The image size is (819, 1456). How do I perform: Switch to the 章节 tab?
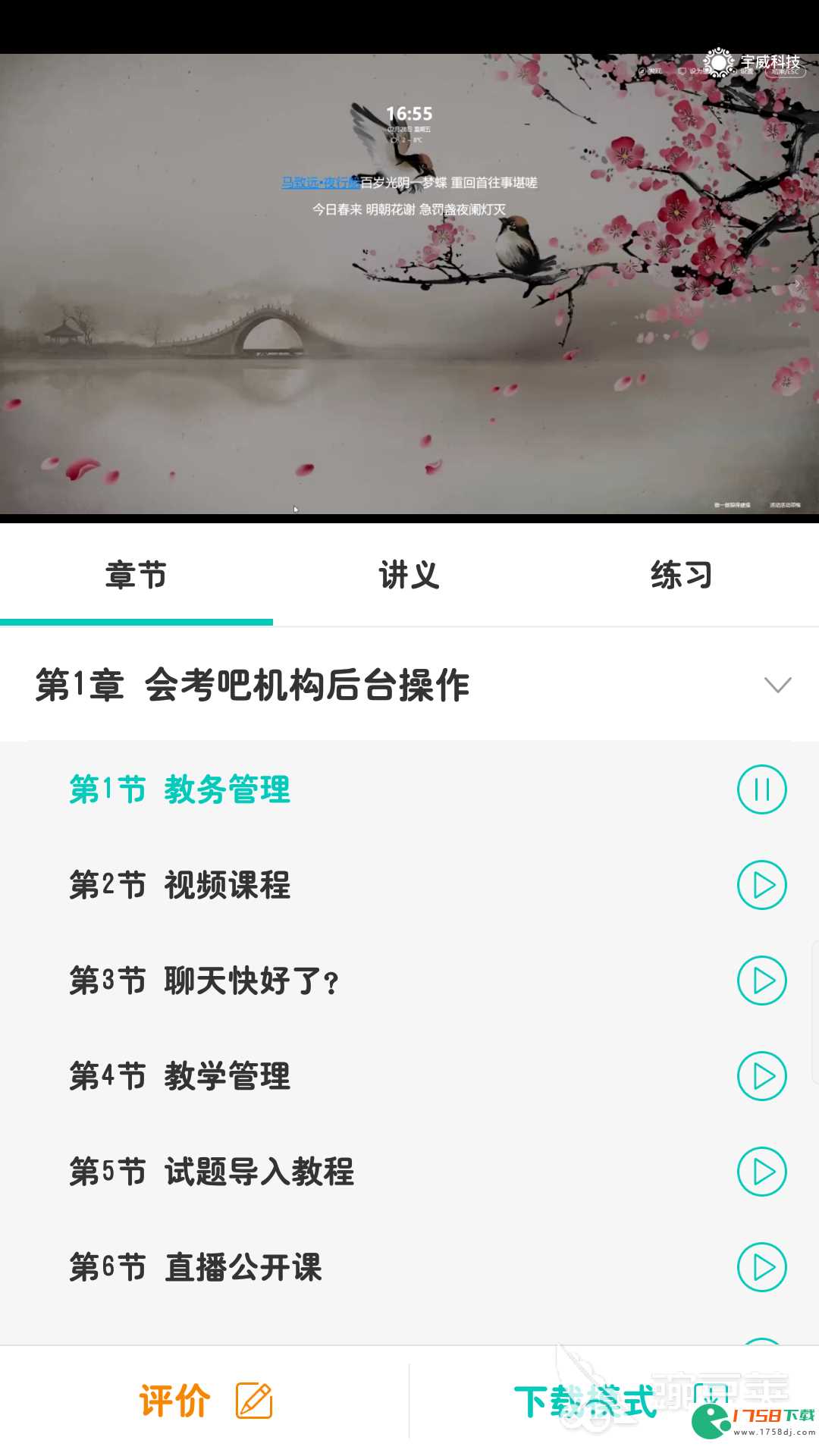point(136,575)
